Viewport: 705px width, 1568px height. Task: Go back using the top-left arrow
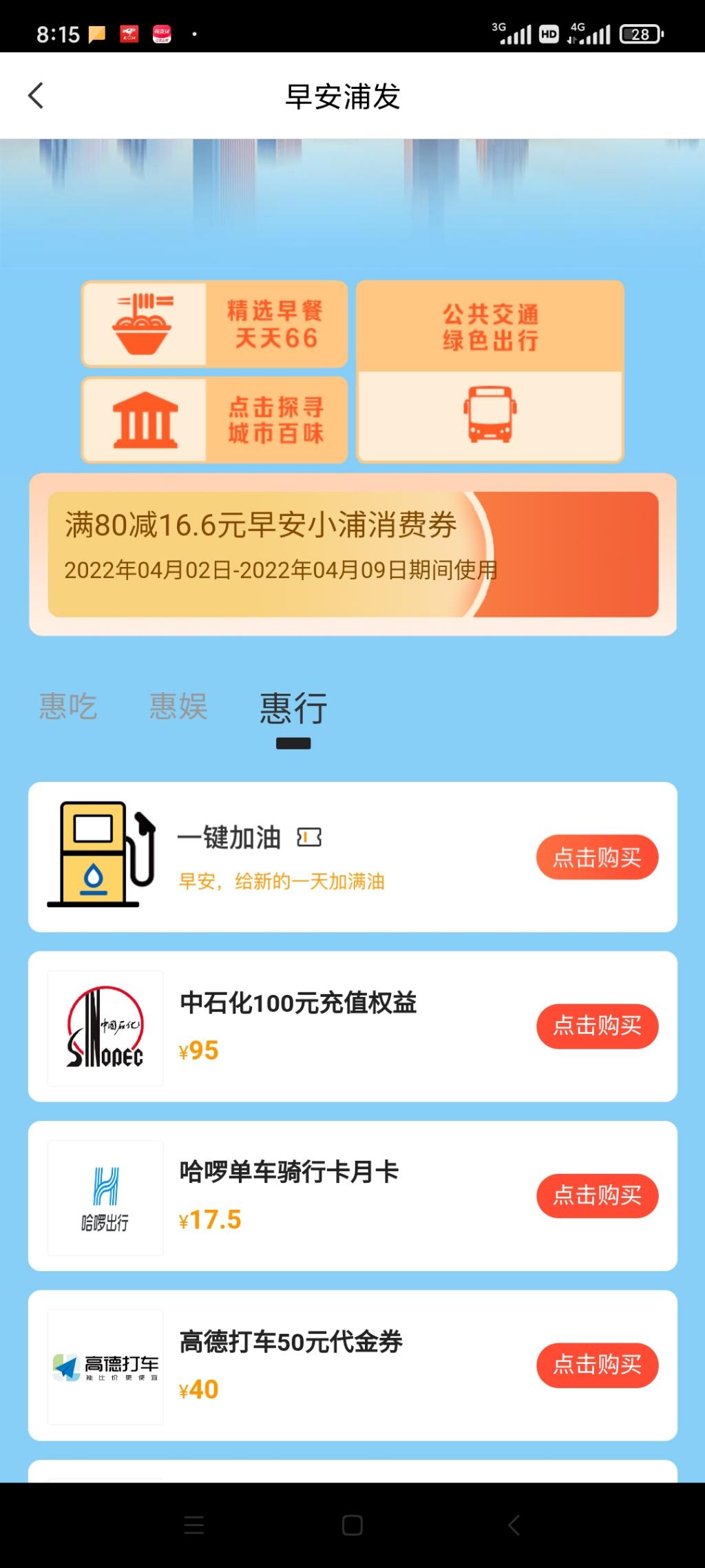(x=36, y=96)
